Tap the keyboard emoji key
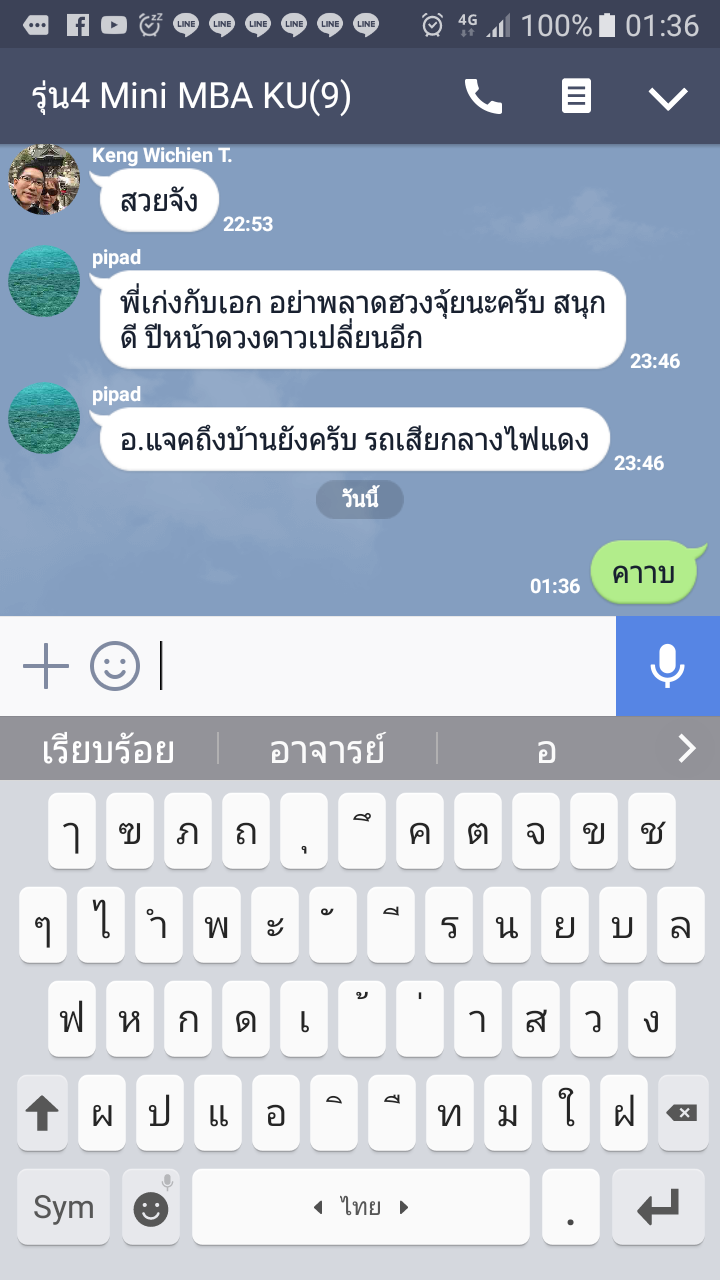The width and height of the screenshot is (720, 1280). point(151,1207)
